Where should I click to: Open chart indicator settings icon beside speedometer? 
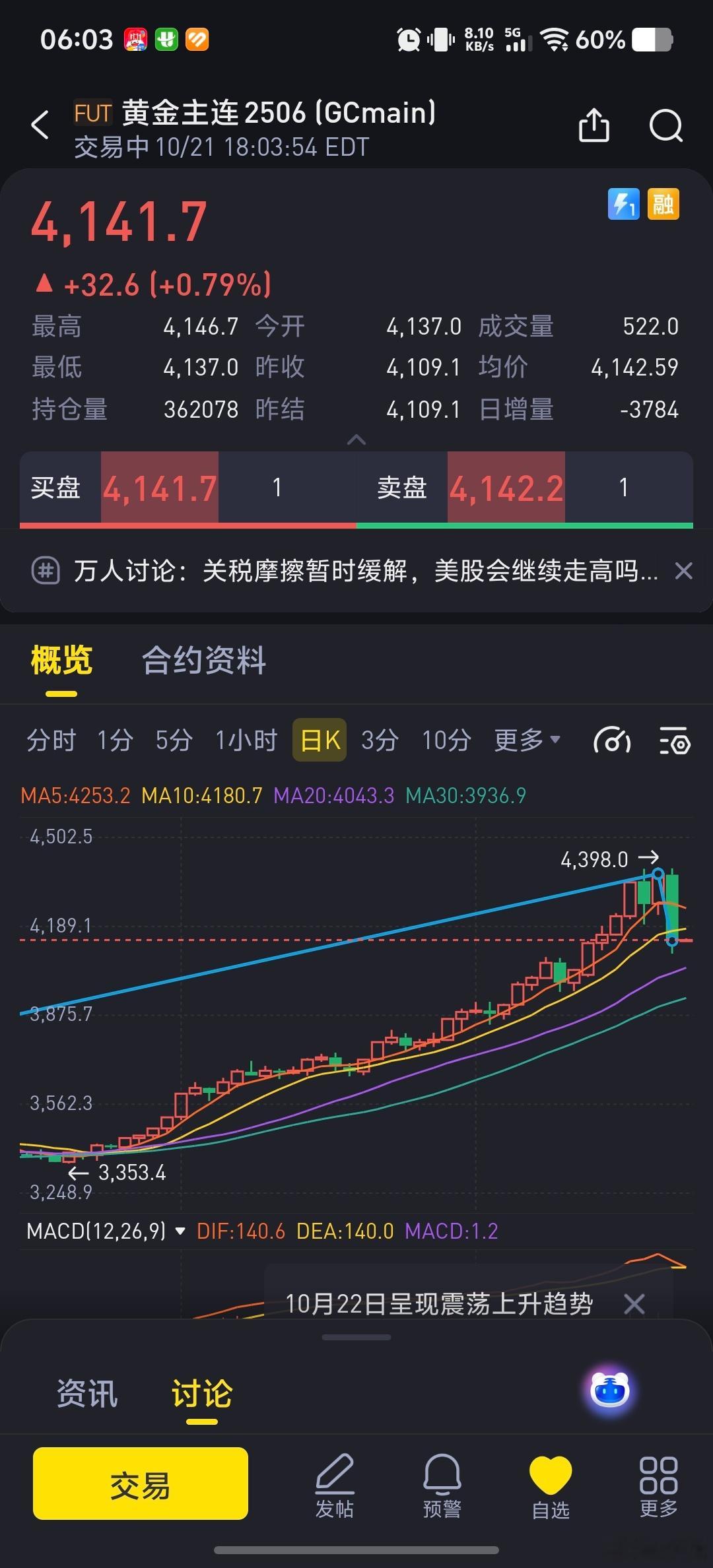pyautogui.click(x=673, y=742)
